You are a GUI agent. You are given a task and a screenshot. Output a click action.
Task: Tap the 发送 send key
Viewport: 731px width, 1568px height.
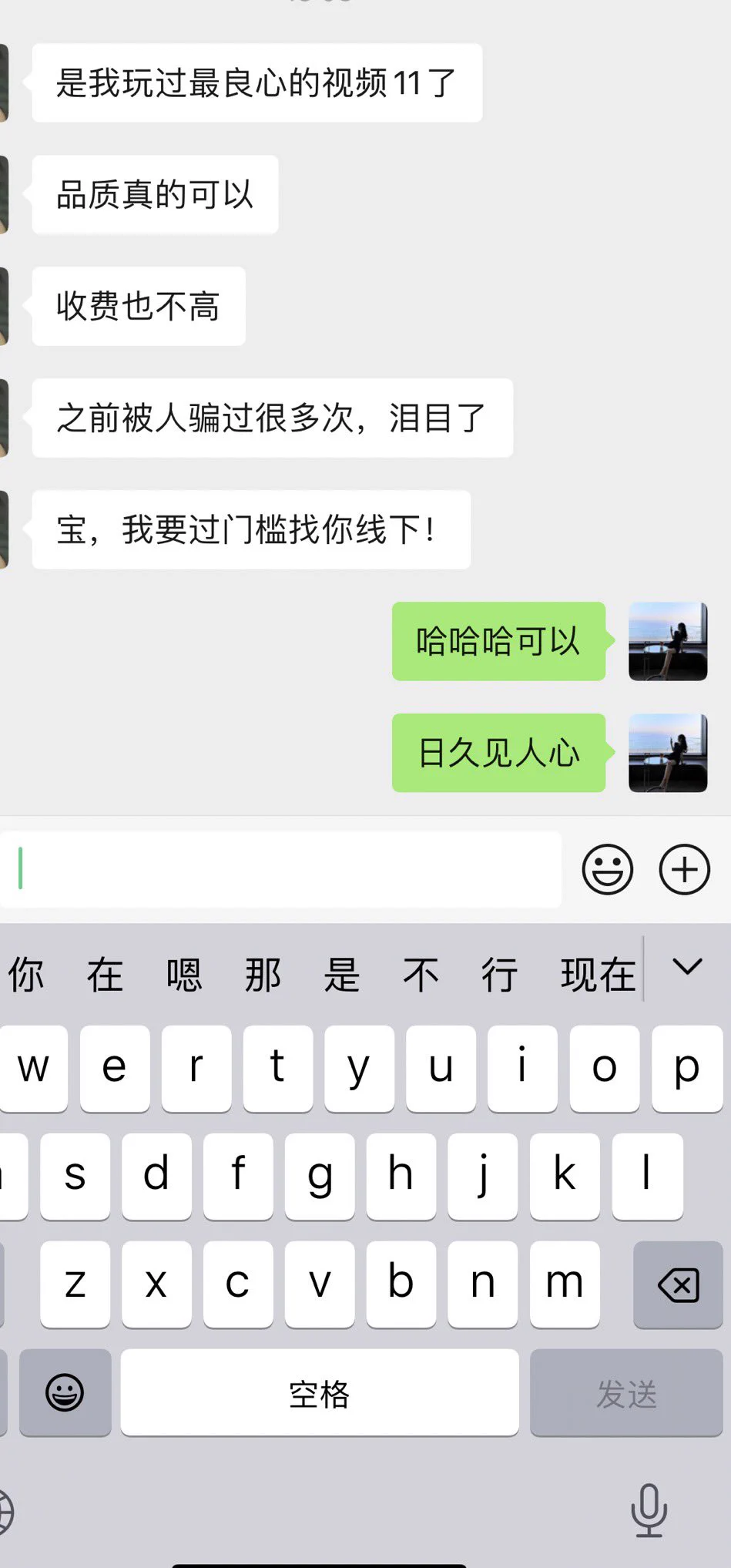click(x=625, y=1393)
